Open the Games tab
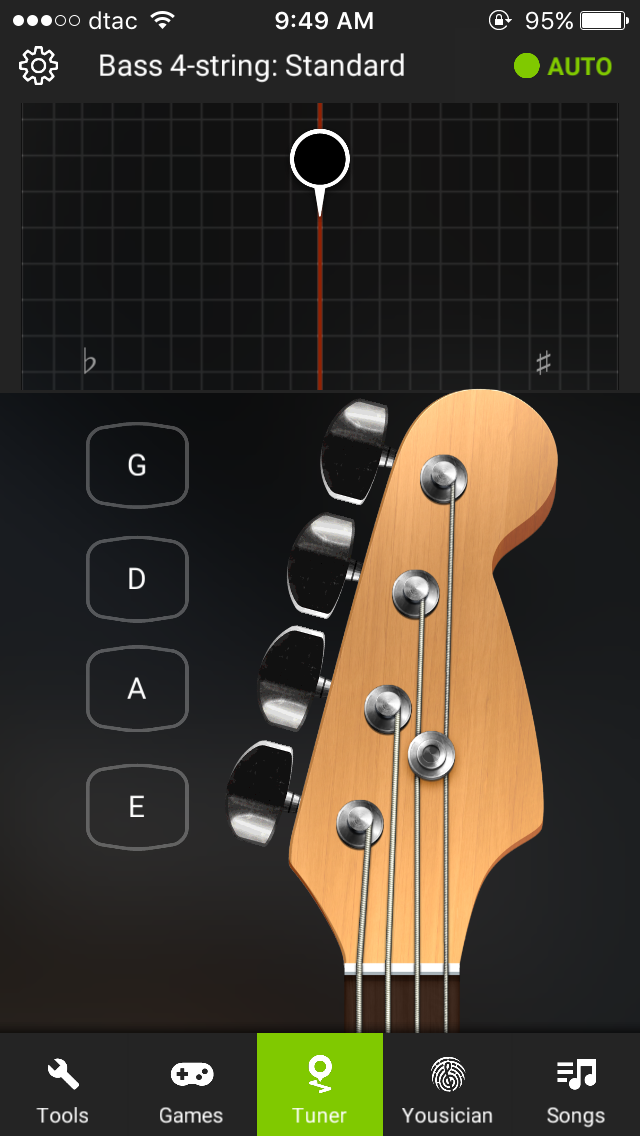640x1136 pixels. coord(191,1087)
